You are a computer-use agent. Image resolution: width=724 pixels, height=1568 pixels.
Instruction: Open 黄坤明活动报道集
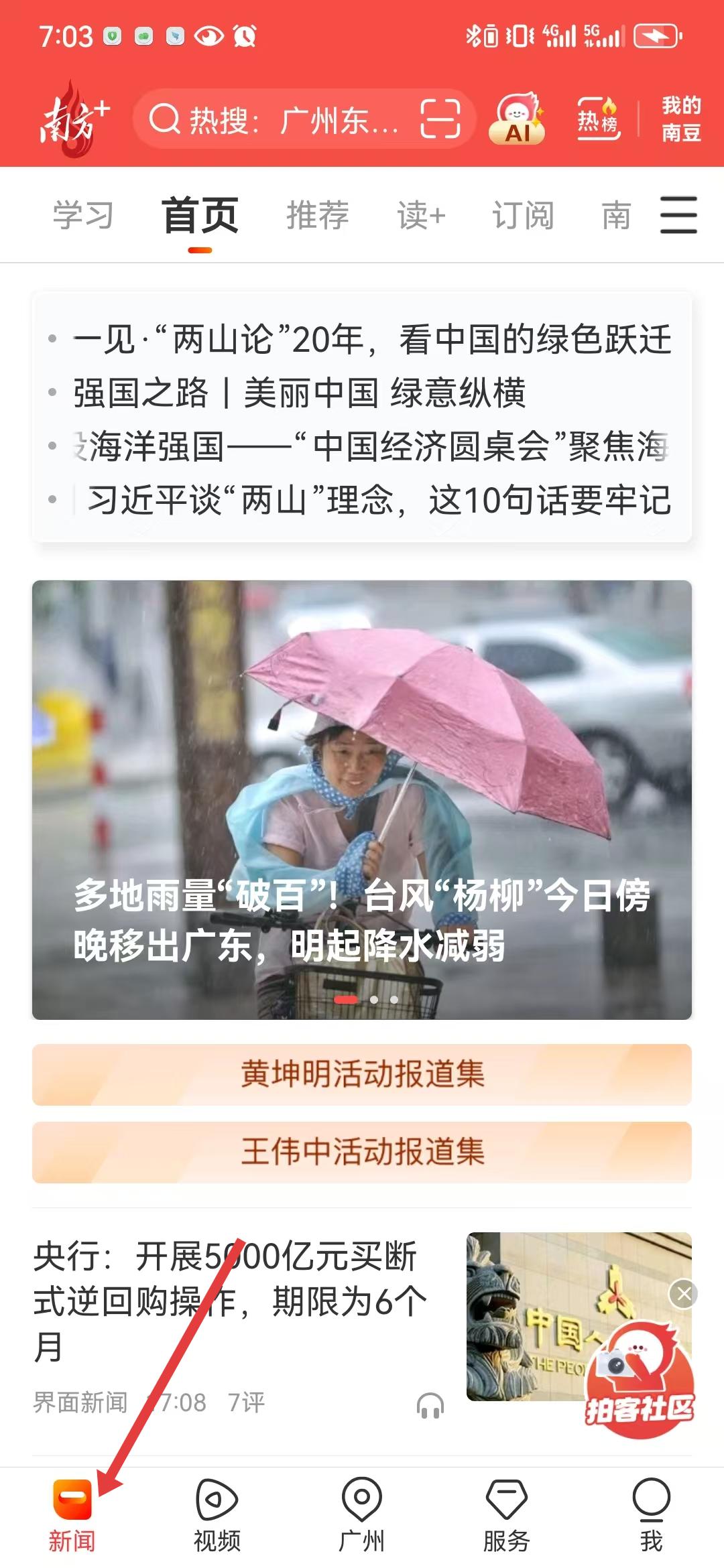(362, 1075)
